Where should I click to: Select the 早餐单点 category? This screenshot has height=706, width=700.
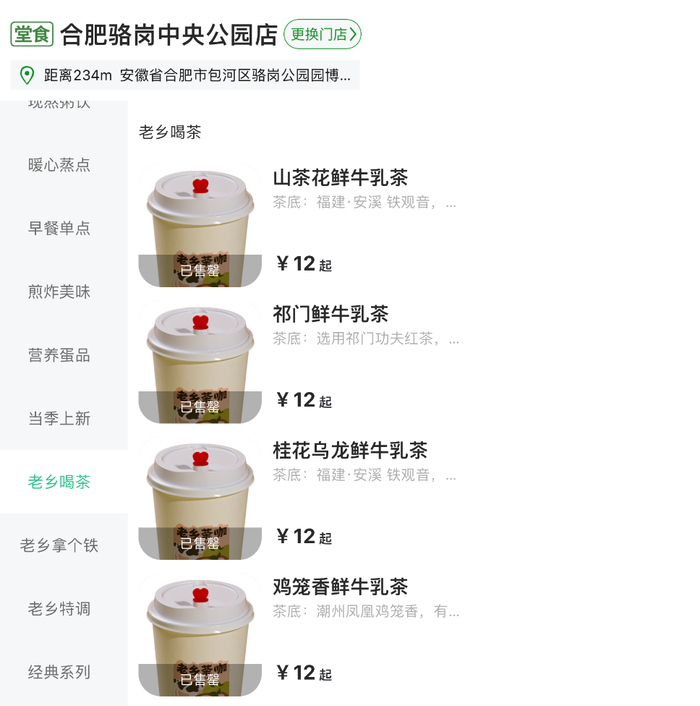click(x=59, y=228)
